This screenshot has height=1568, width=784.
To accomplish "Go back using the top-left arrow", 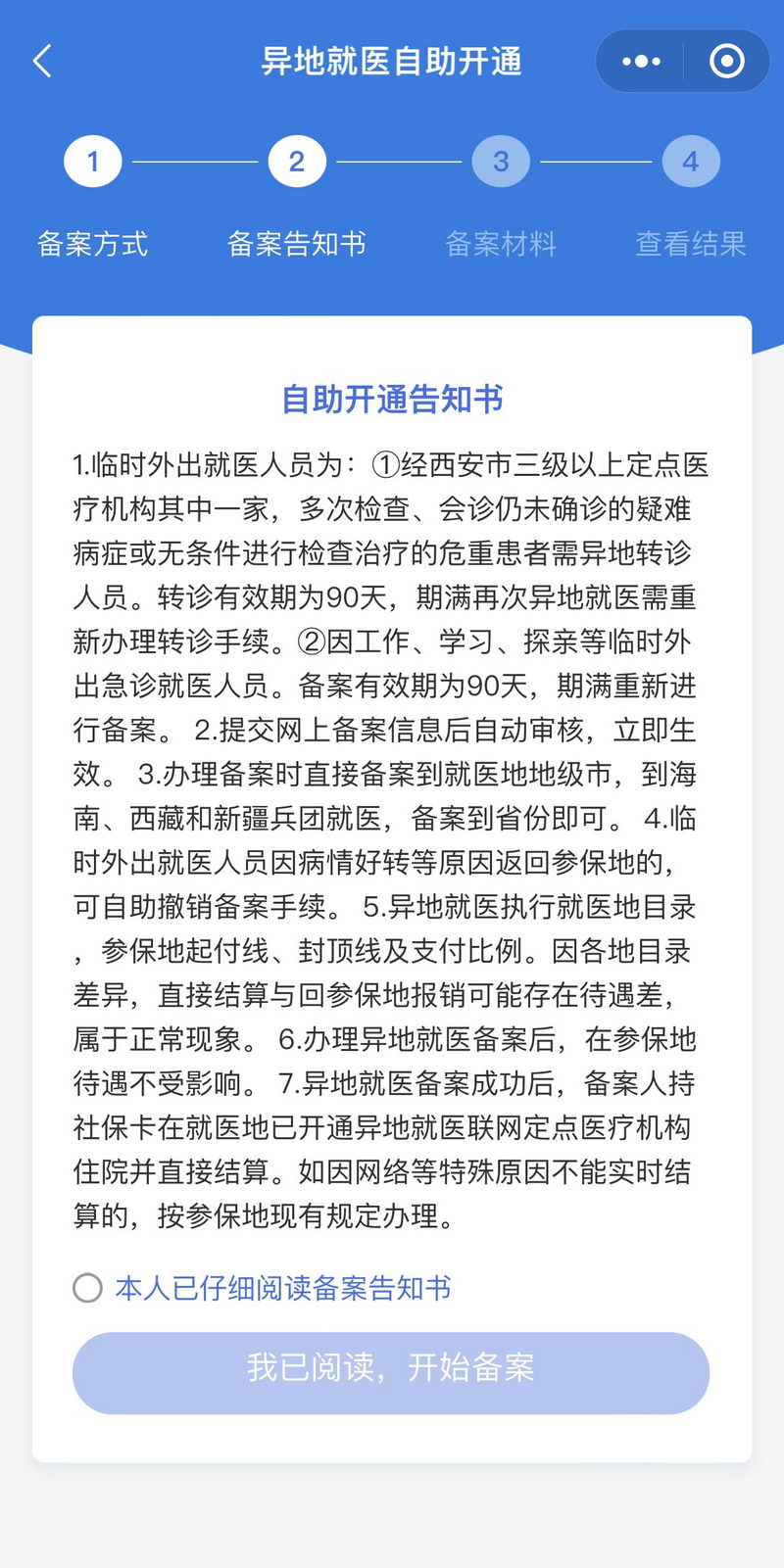I will (x=42, y=61).
